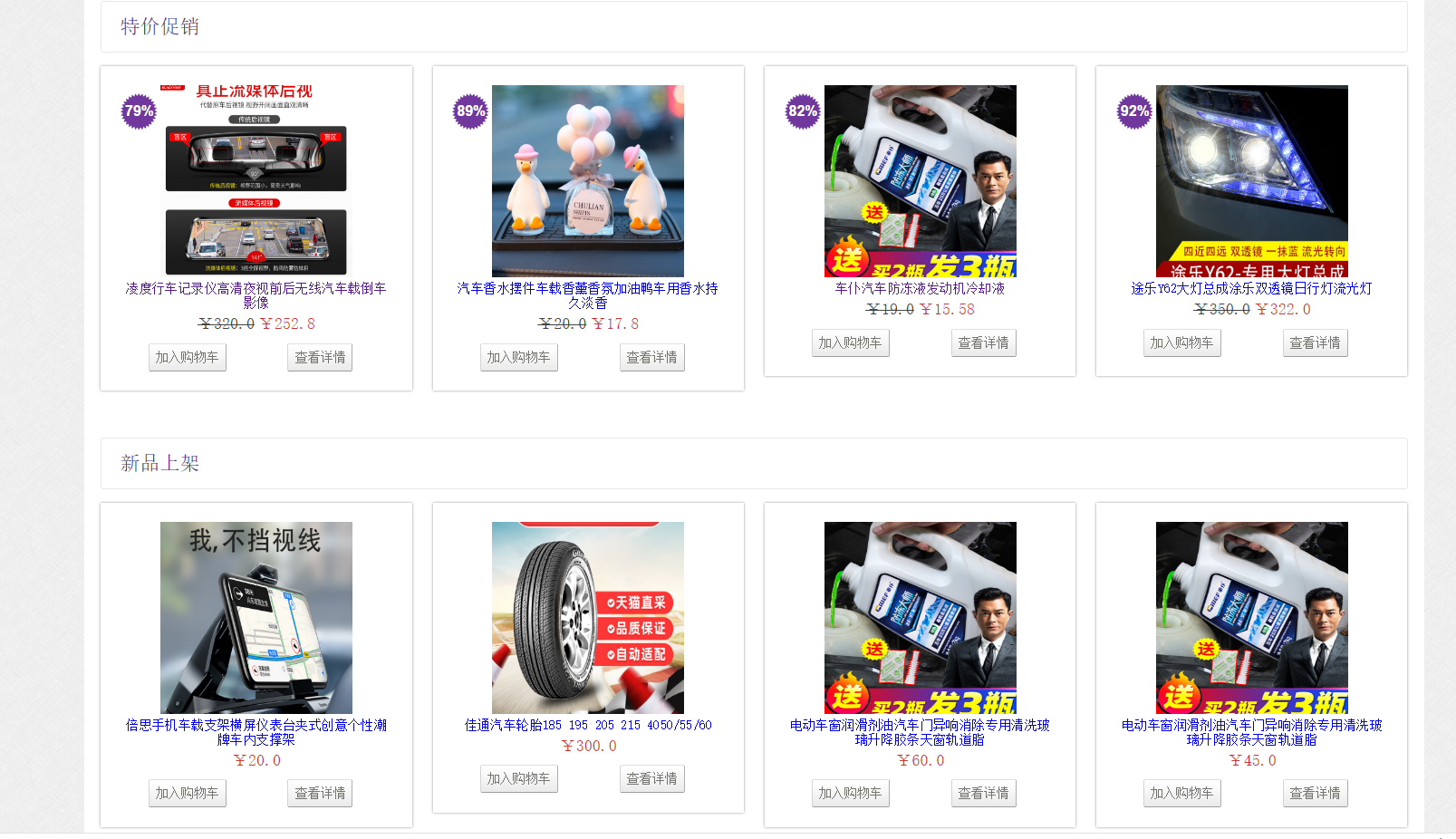Screen dimensions: 1456x839
Task: See details for 车仆汽车防冻液发动机冷却液
Action: point(983,343)
